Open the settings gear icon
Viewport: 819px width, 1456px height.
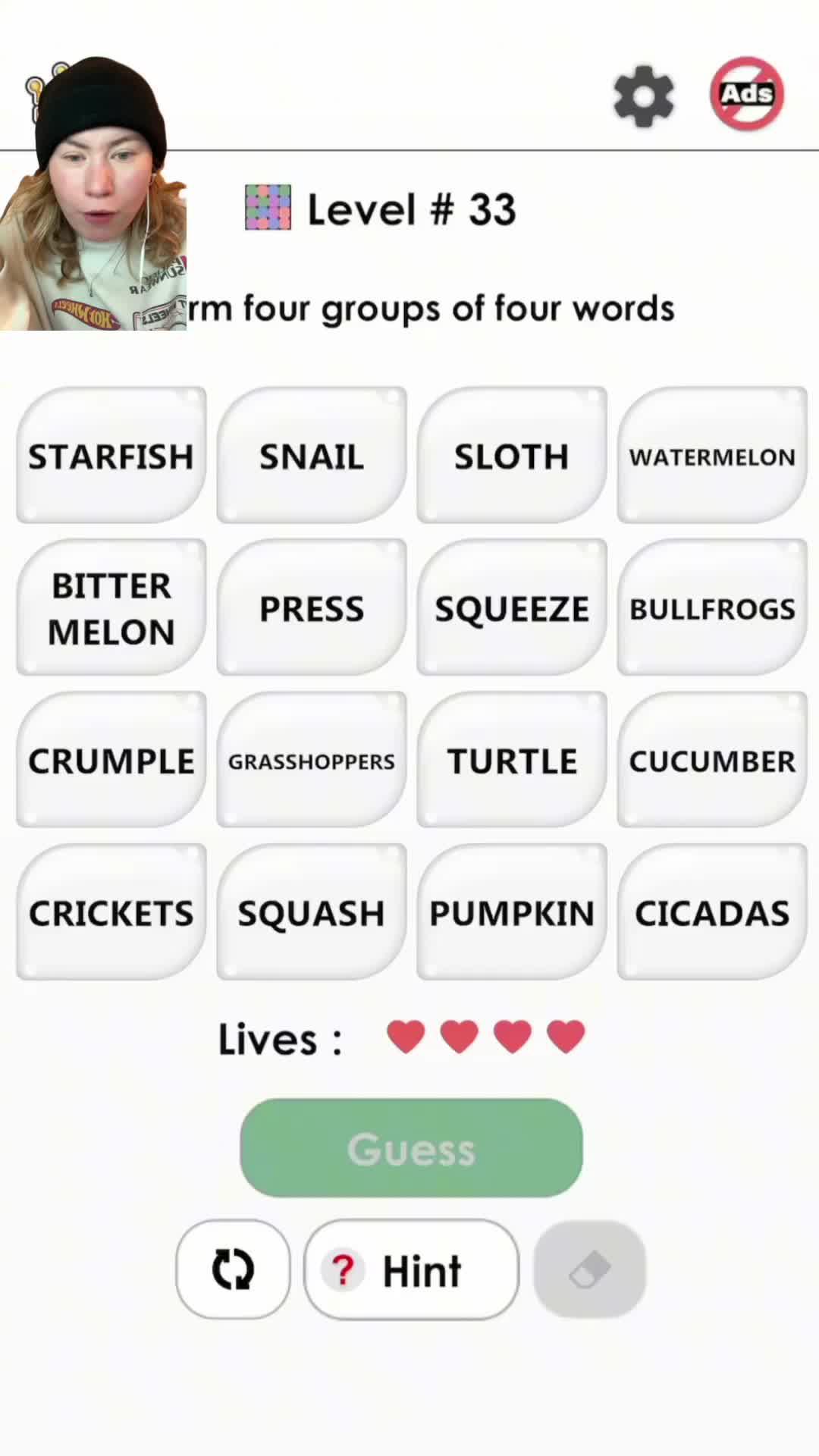pos(643,96)
